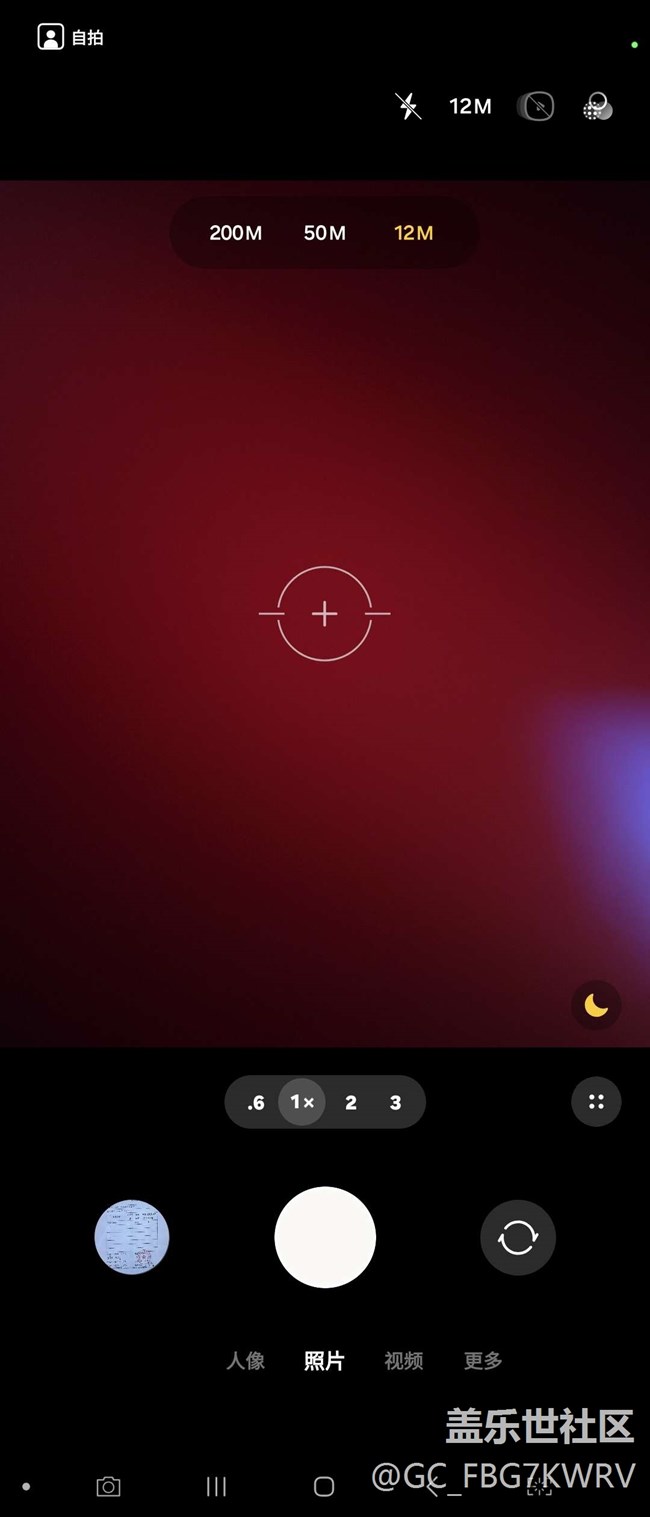Flip between front and rear camera
The width and height of the screenshot is (650, 1517).
[x=518, y=1237]
